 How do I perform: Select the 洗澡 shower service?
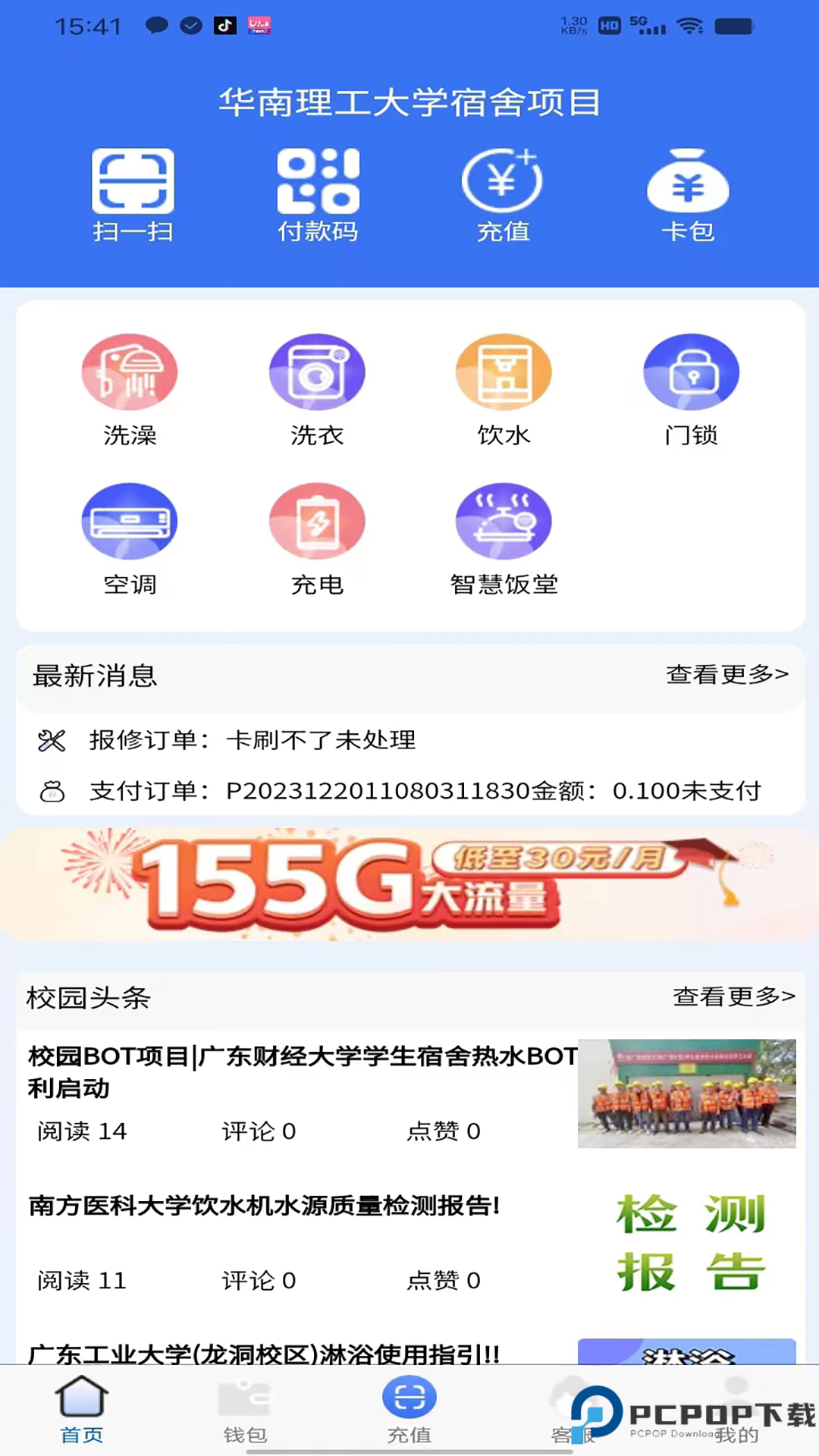[x=130, y=387]
